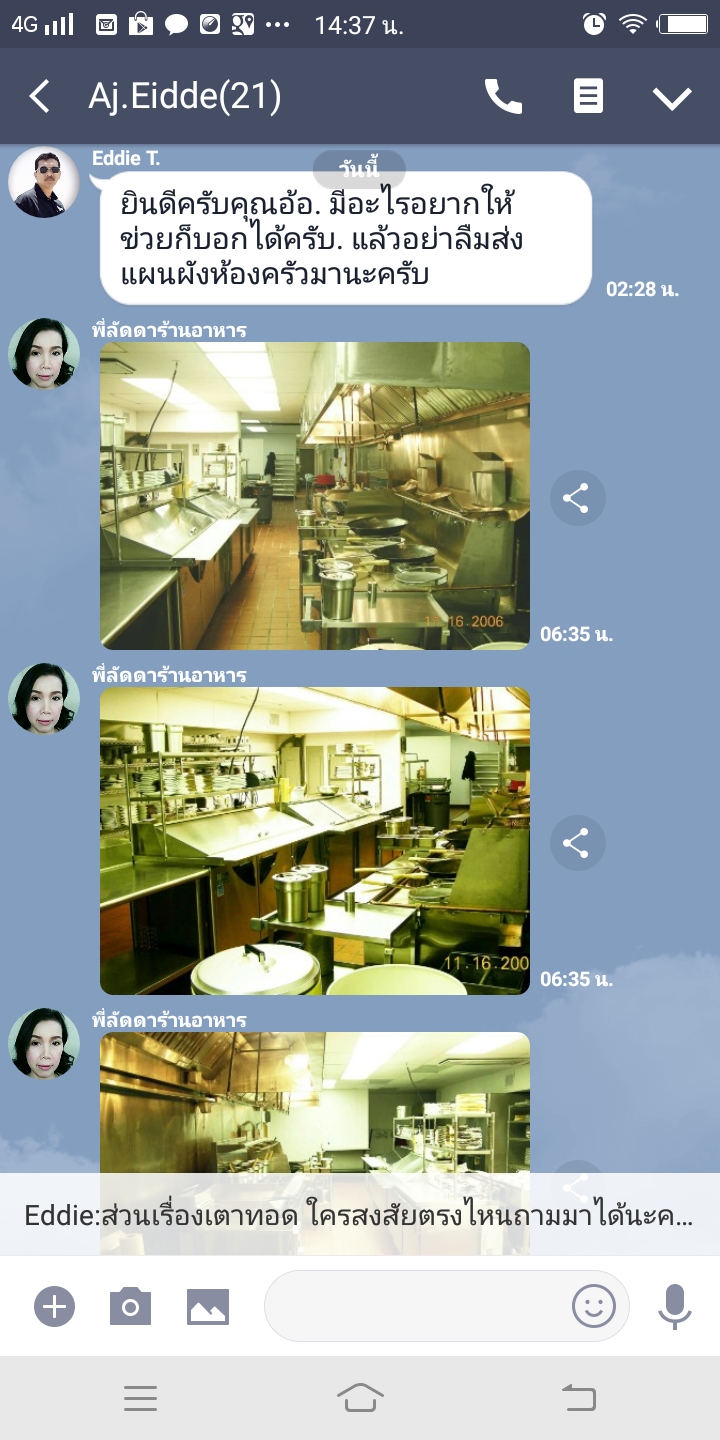Open Eddie T.'s profile picture
The width and height of the screenshot is (720, 1440).
point(44,182)
